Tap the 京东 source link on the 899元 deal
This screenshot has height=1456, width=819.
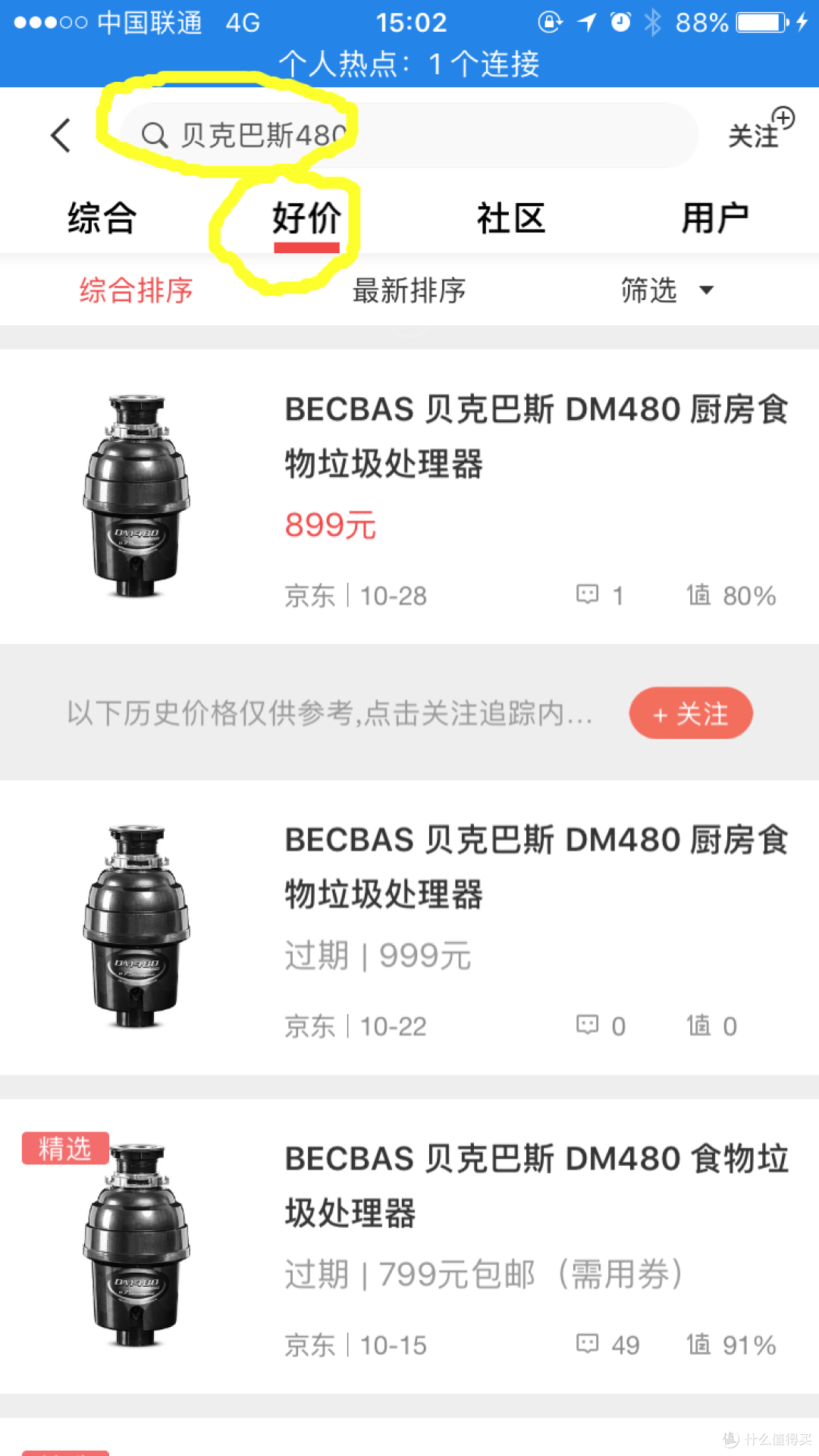pyautogui.click(x=309, y=596)
